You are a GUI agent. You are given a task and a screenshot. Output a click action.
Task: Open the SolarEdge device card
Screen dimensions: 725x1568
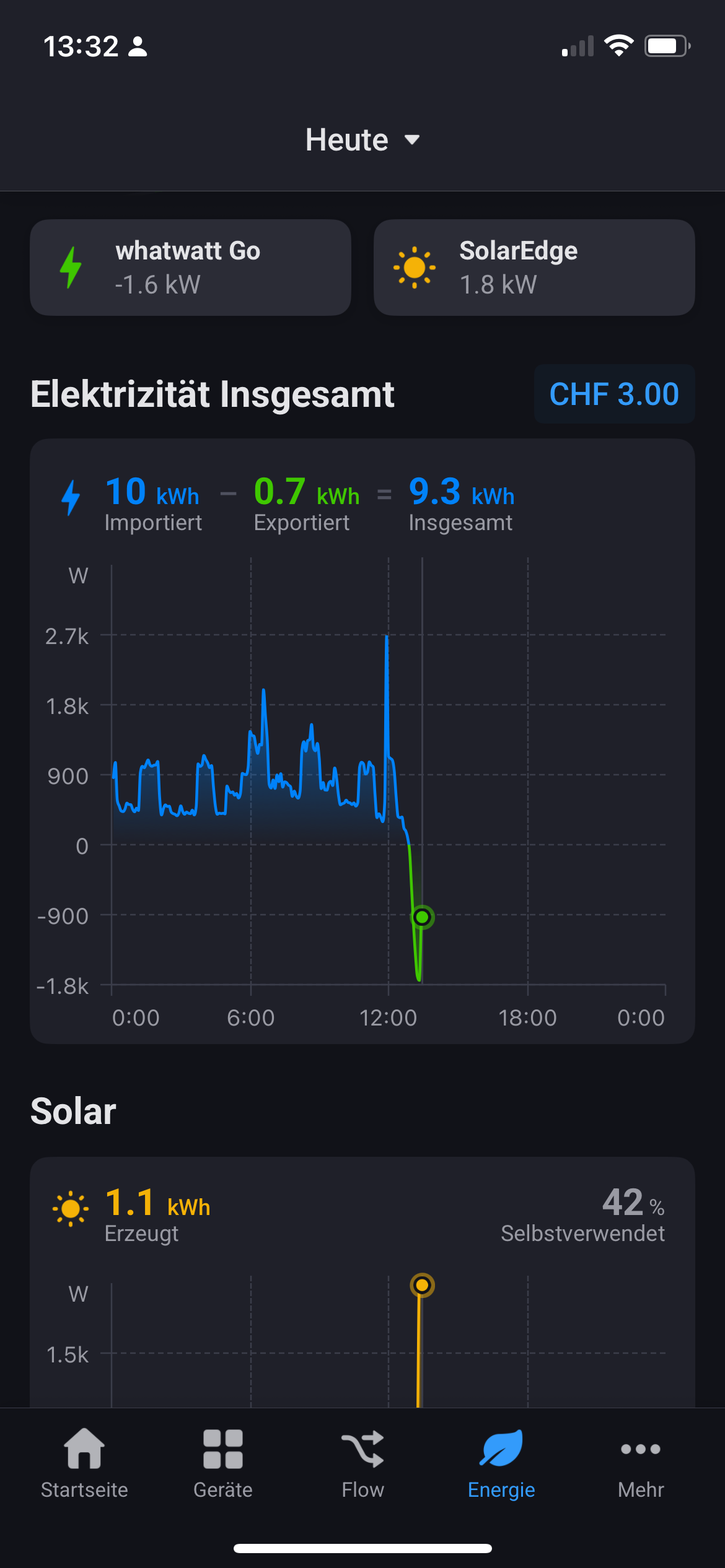pyautogui.click(x=534, y=268)
